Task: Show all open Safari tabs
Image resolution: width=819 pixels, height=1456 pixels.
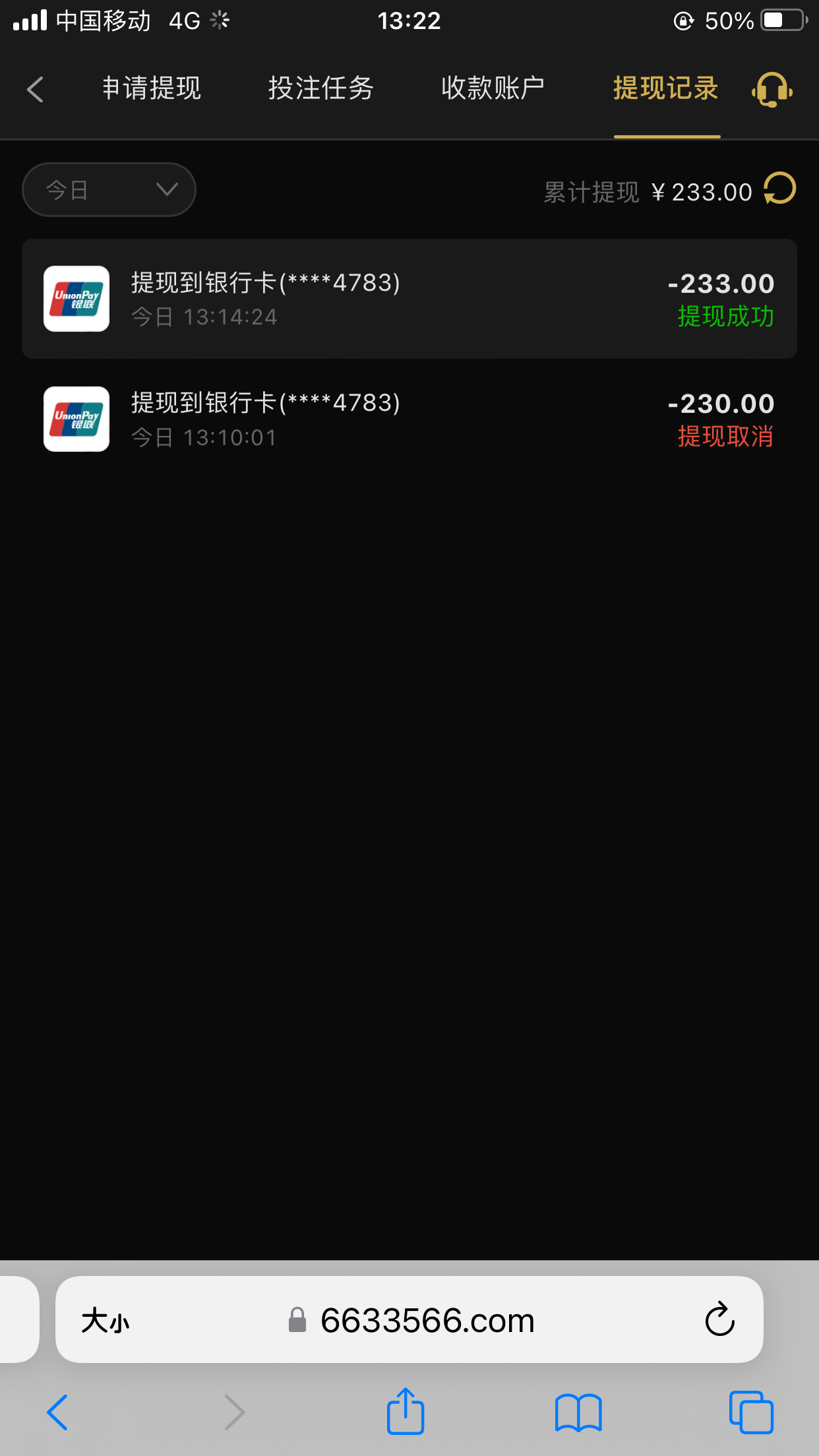Action: 751,1412
